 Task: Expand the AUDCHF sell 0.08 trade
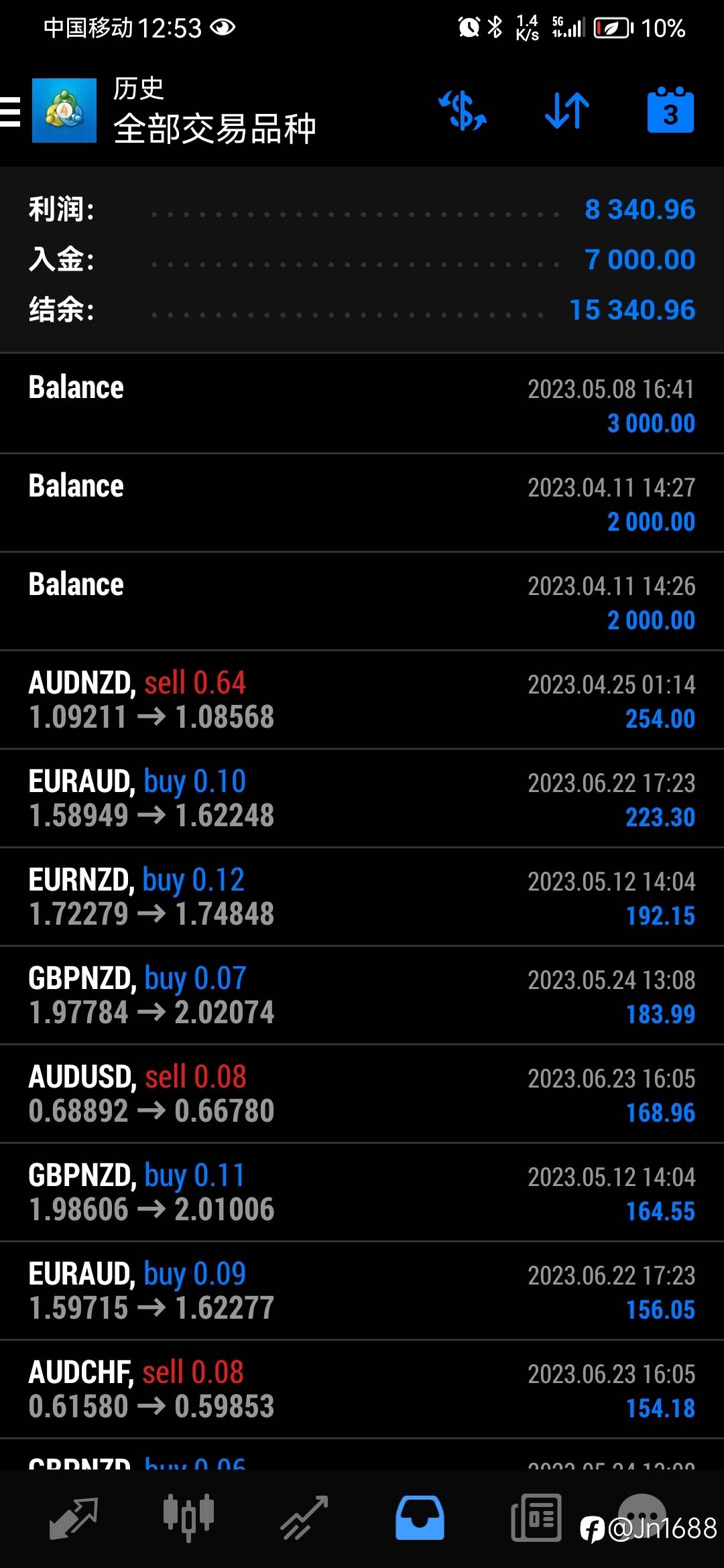[x=362, y=1390]
